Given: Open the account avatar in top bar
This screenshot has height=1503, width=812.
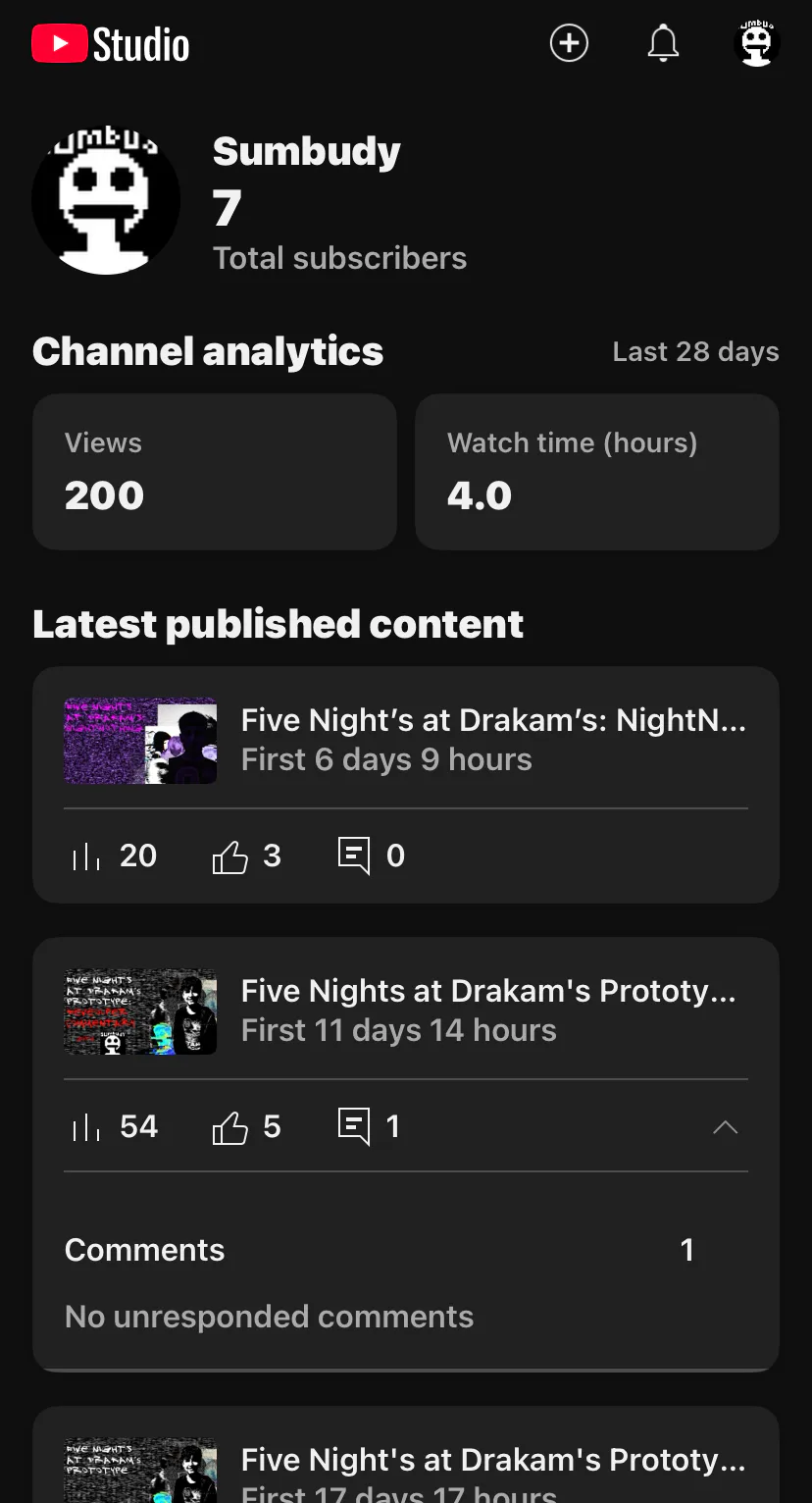Looking at the screenshot, I should [756, 44].
